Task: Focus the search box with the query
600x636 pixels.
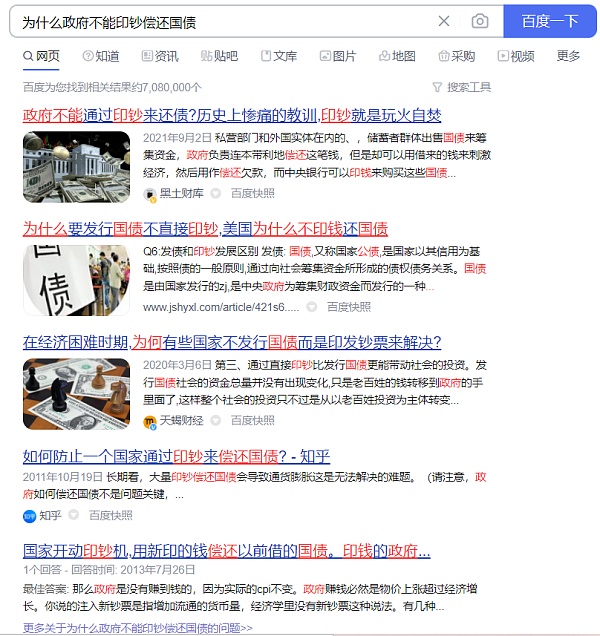Action: (x=220, y=21)
